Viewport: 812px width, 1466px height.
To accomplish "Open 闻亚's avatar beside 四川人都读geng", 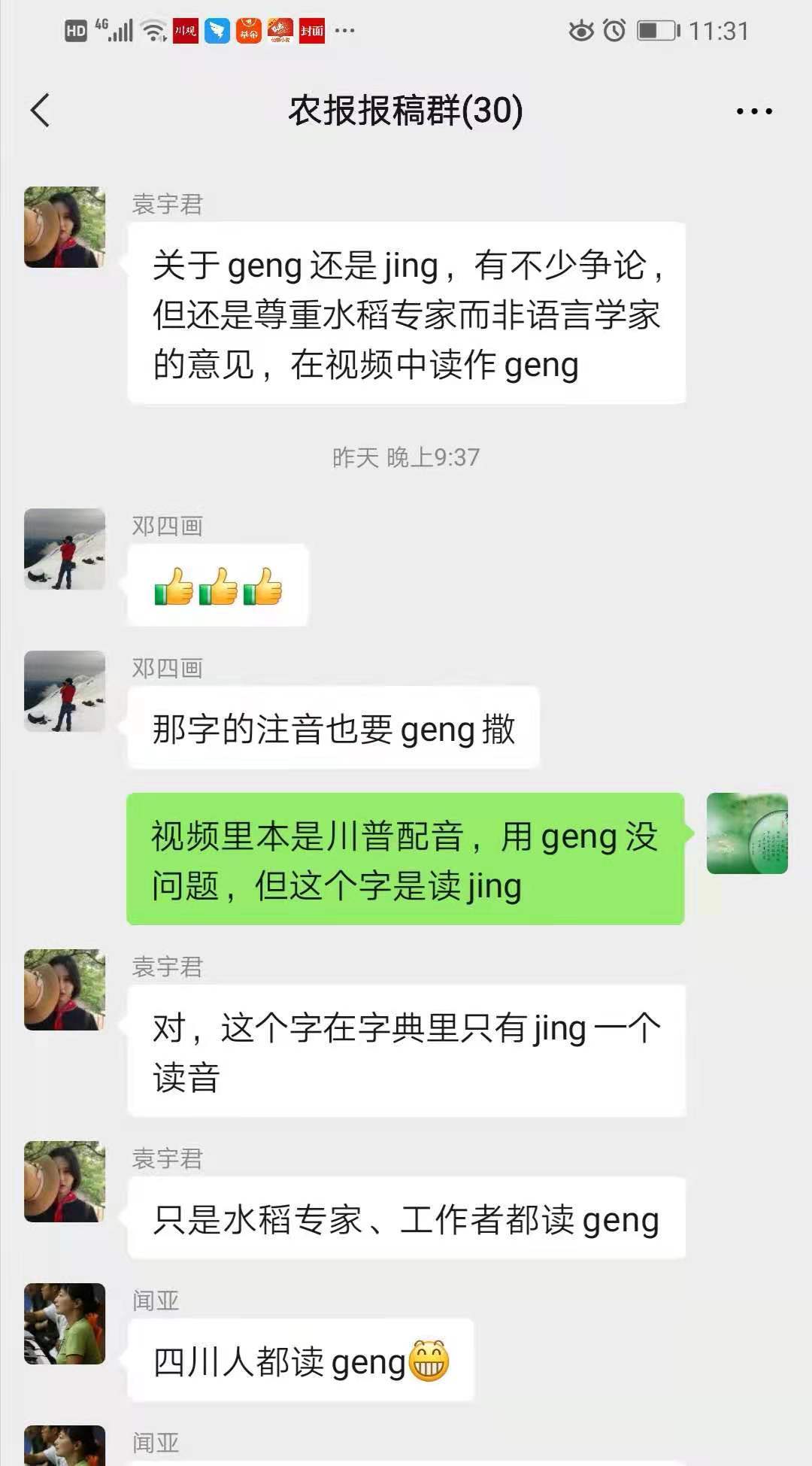I will point(65,1324).
